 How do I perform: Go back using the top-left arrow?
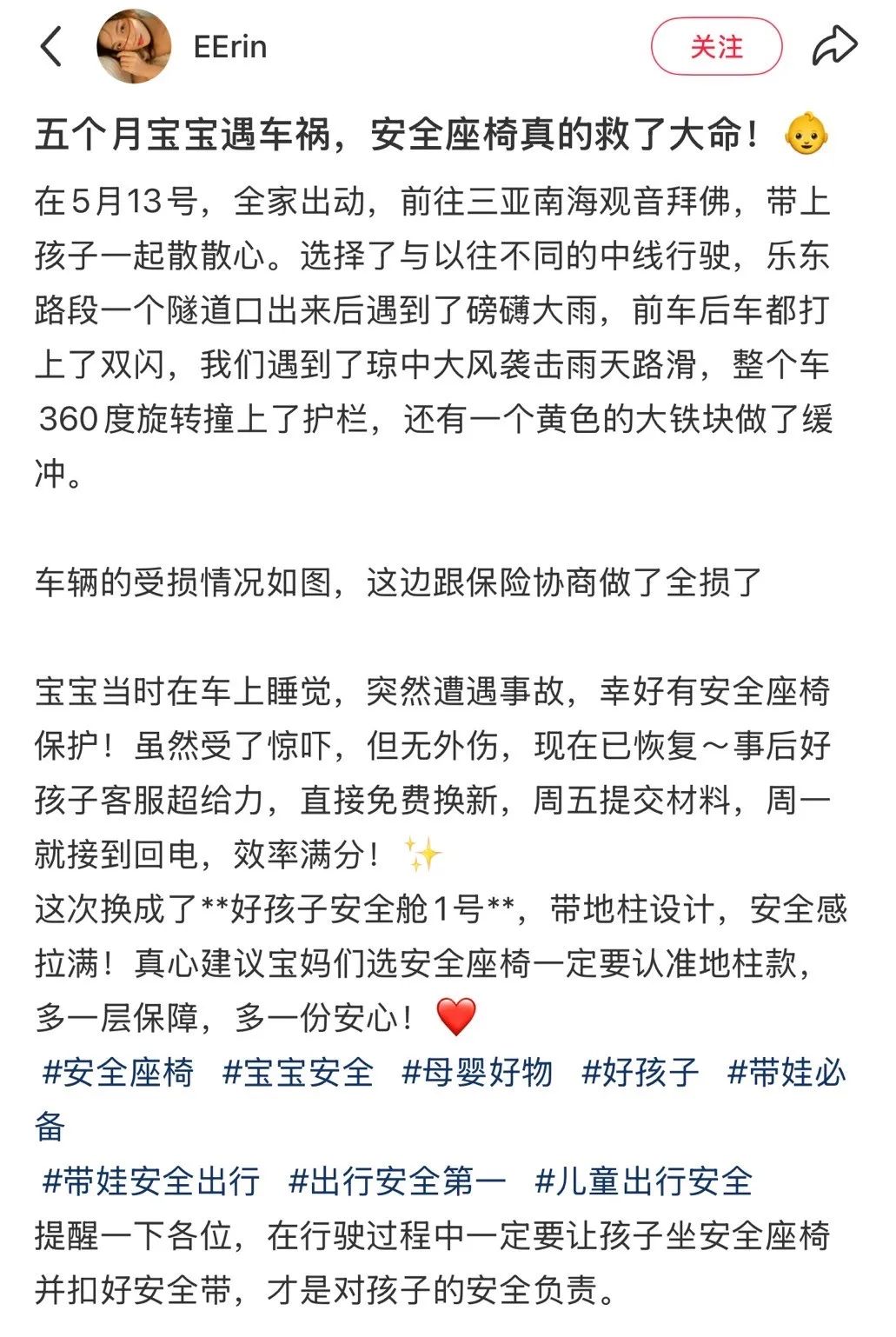point(51,46)
